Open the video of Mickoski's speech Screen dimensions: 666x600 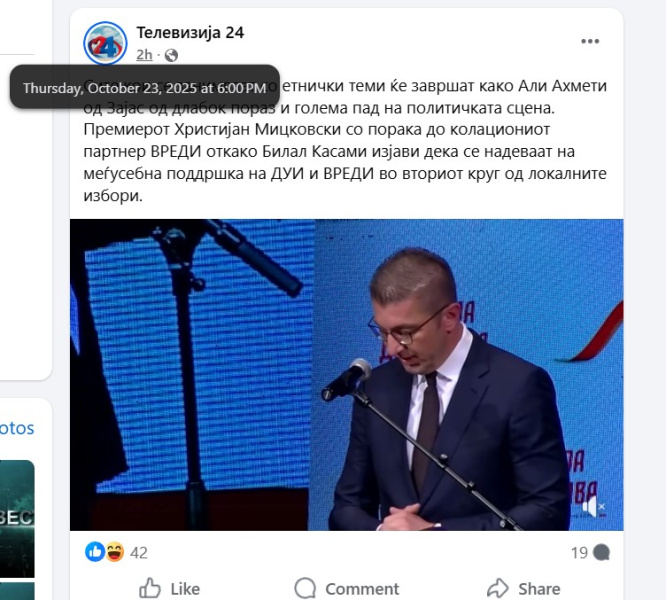tap(346, 375)
